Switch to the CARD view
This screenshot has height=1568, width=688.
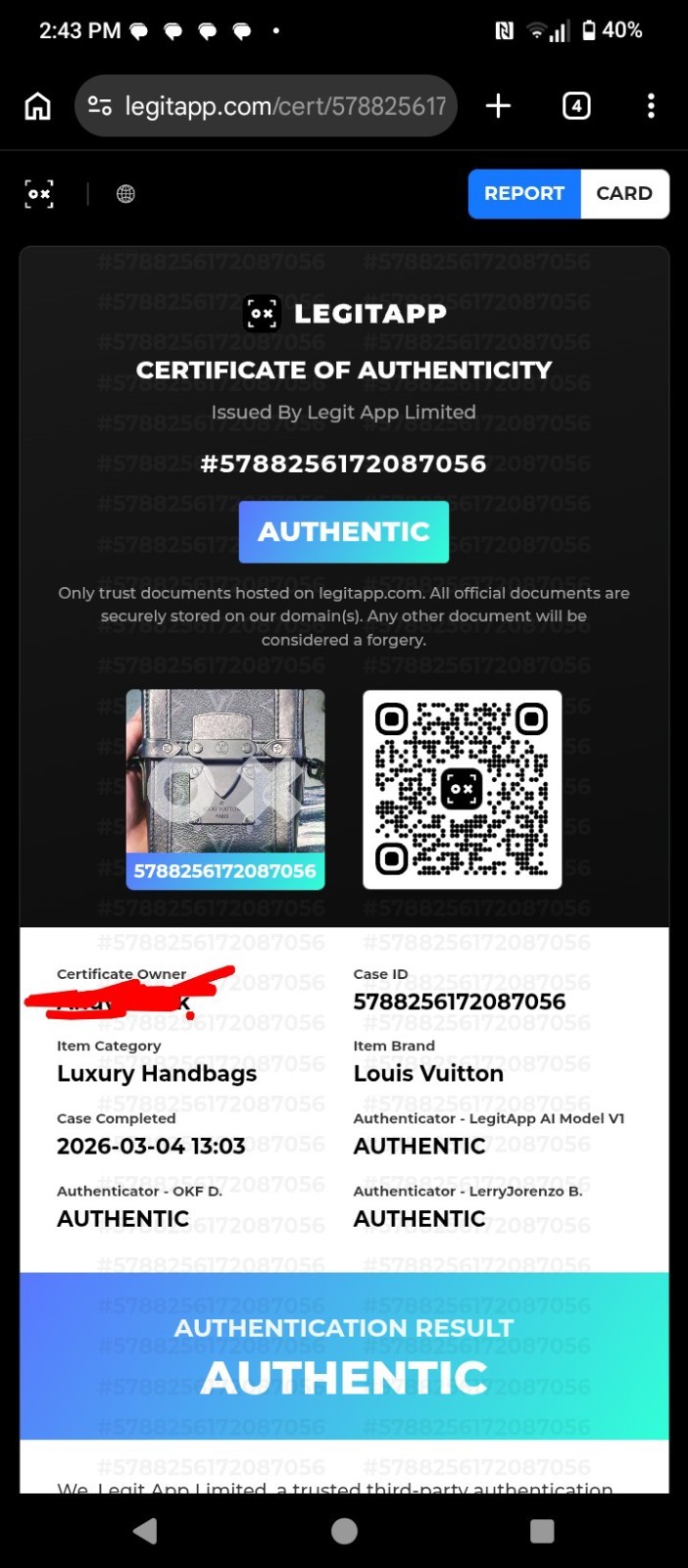[624, 193]
